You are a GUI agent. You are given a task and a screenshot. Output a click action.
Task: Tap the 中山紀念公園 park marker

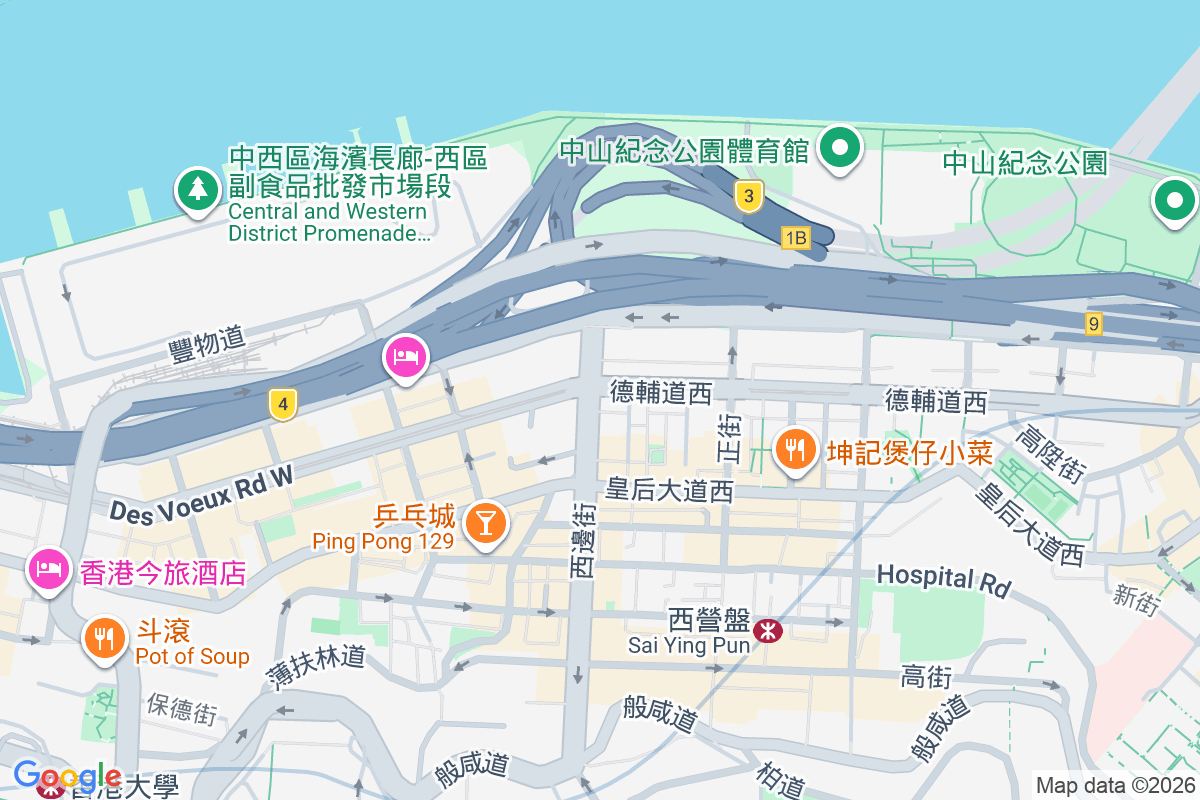pos(1174,200)
